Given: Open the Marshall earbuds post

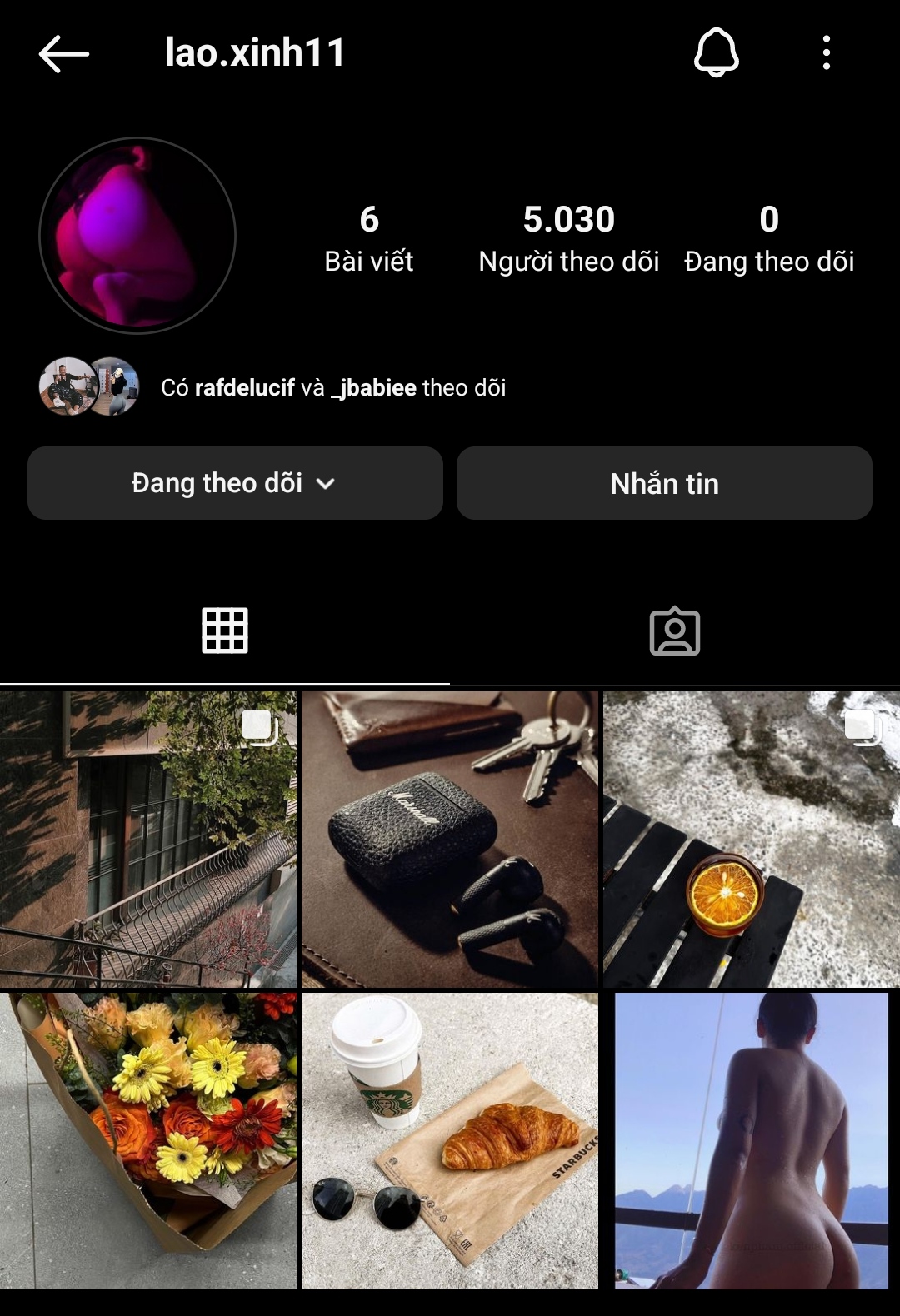Looking at the screenshot, I should (450, 839).
